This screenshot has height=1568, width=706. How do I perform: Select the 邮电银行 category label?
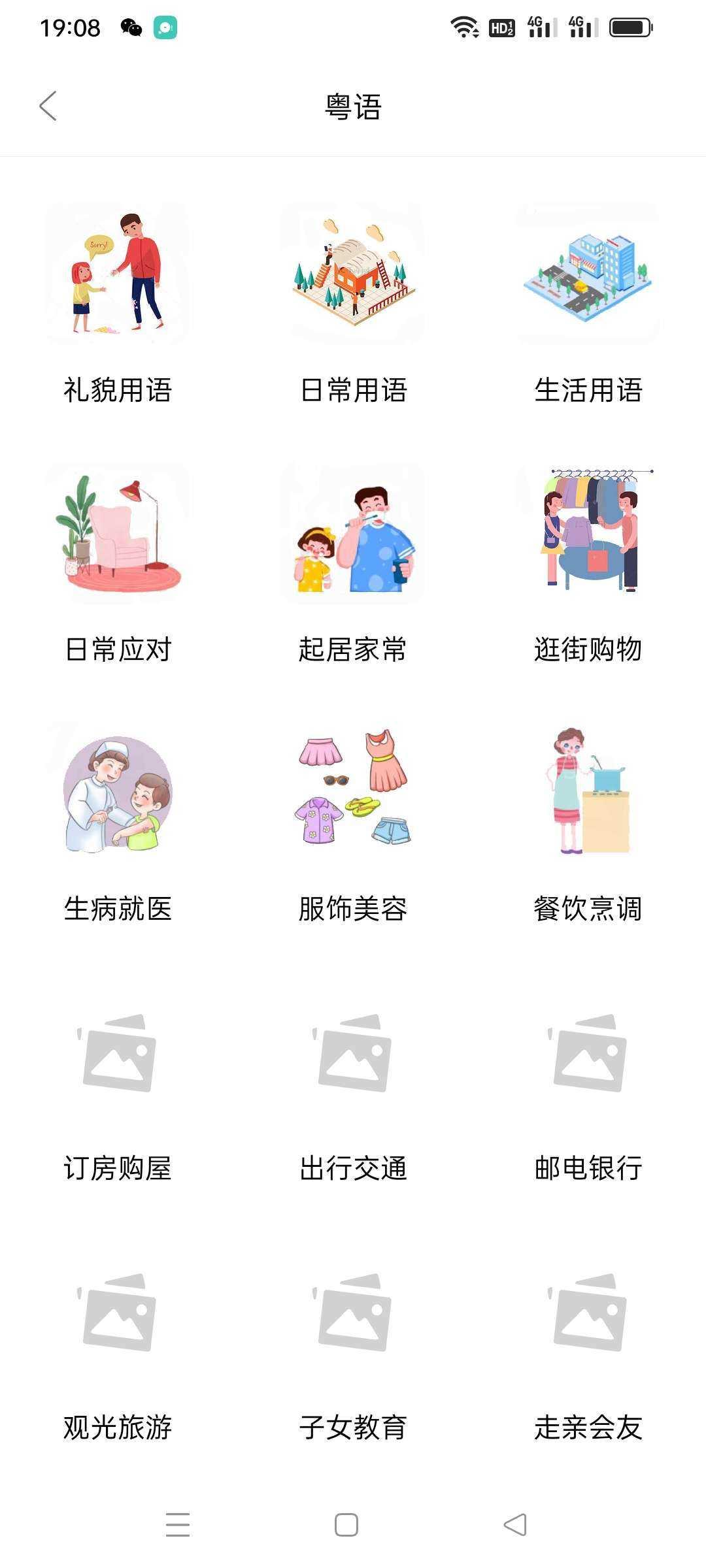coord(588,1168)
